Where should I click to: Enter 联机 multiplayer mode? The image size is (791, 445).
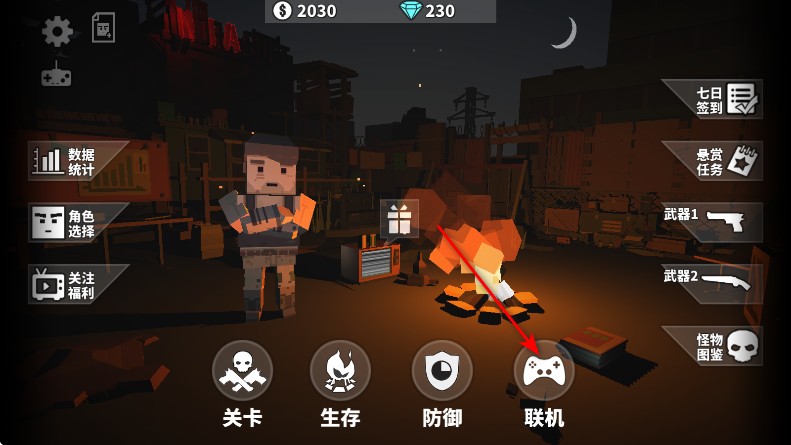tap(544, 371)
